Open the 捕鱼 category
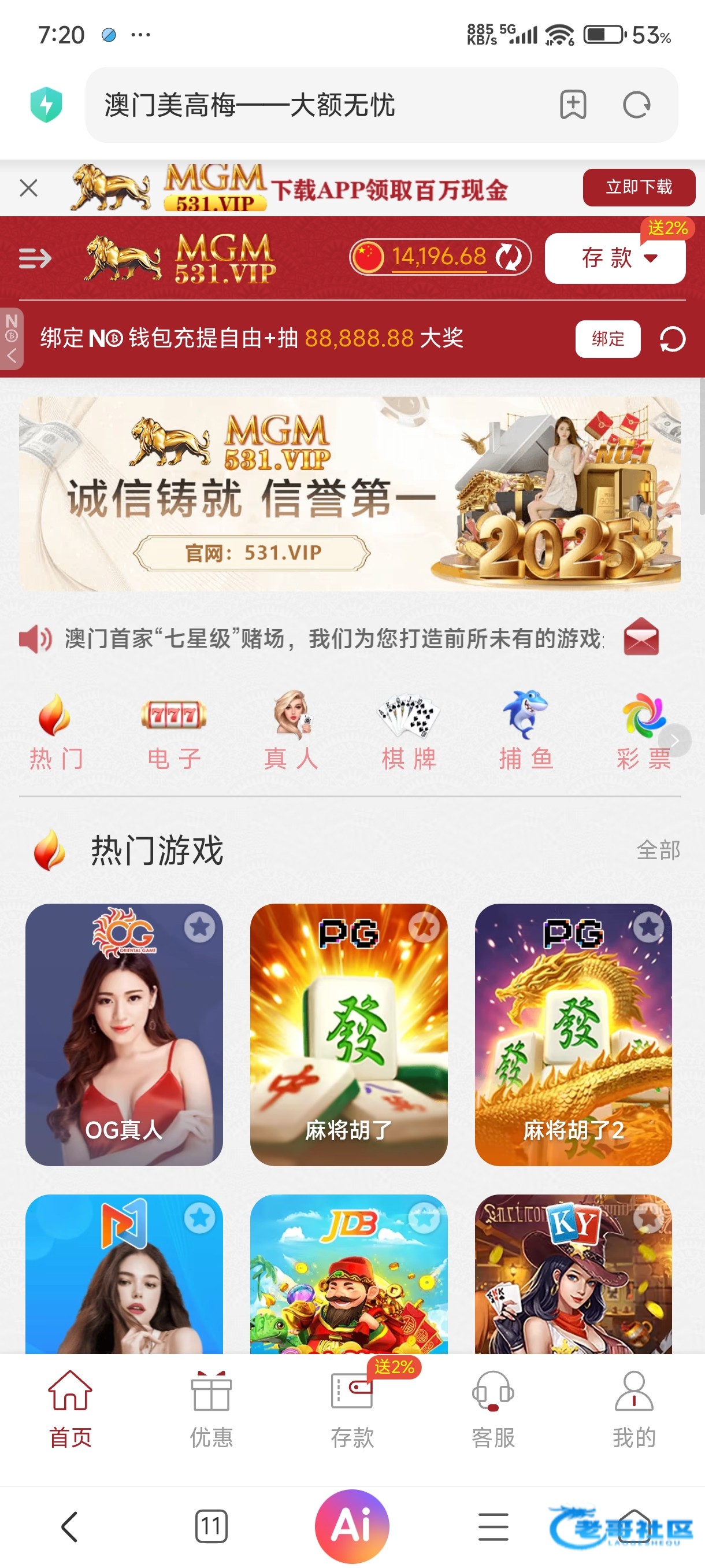Screen dimensions: 705x1568 pyautogui.click(x=526, y=731)
